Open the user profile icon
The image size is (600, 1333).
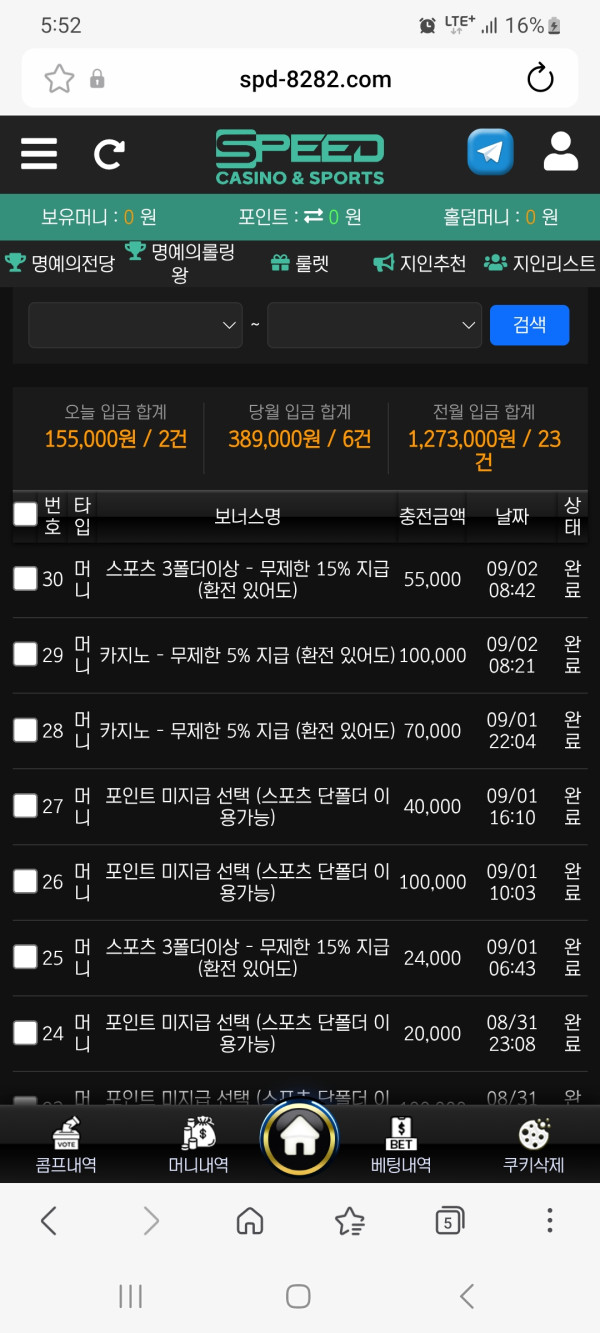tap(561, 152)
